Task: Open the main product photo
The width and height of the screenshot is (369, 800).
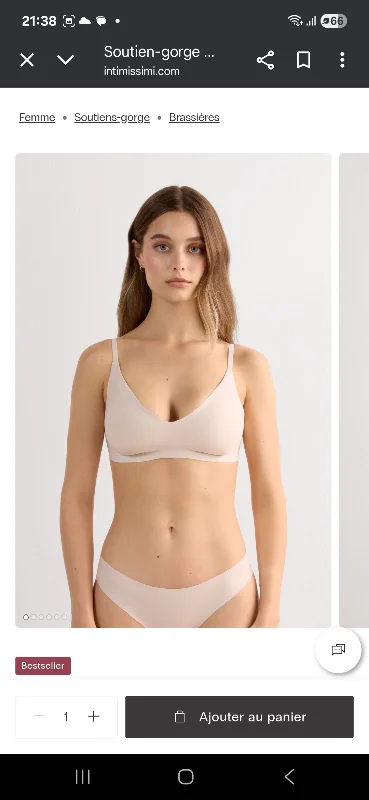Action: tap(173, 390)
